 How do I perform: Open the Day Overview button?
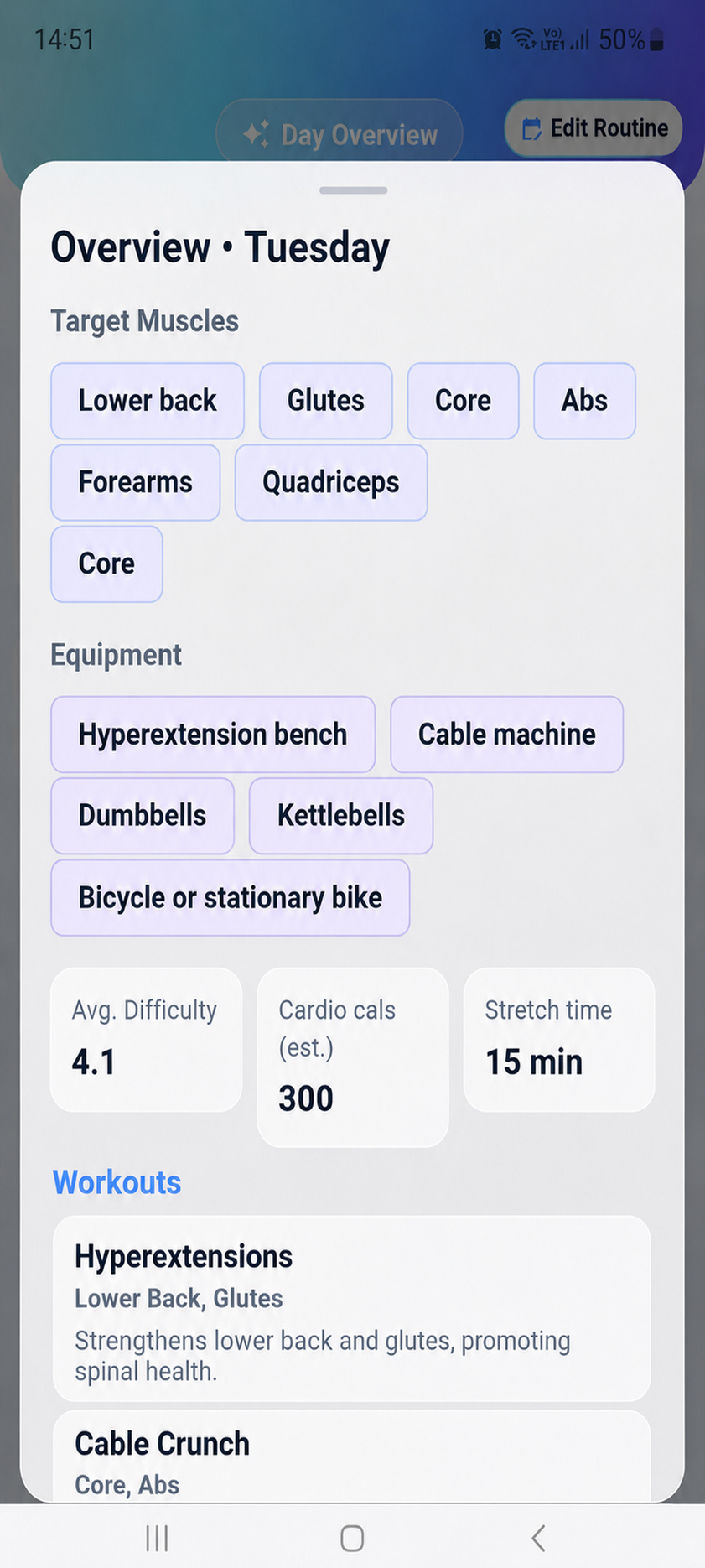pos(340,134)
